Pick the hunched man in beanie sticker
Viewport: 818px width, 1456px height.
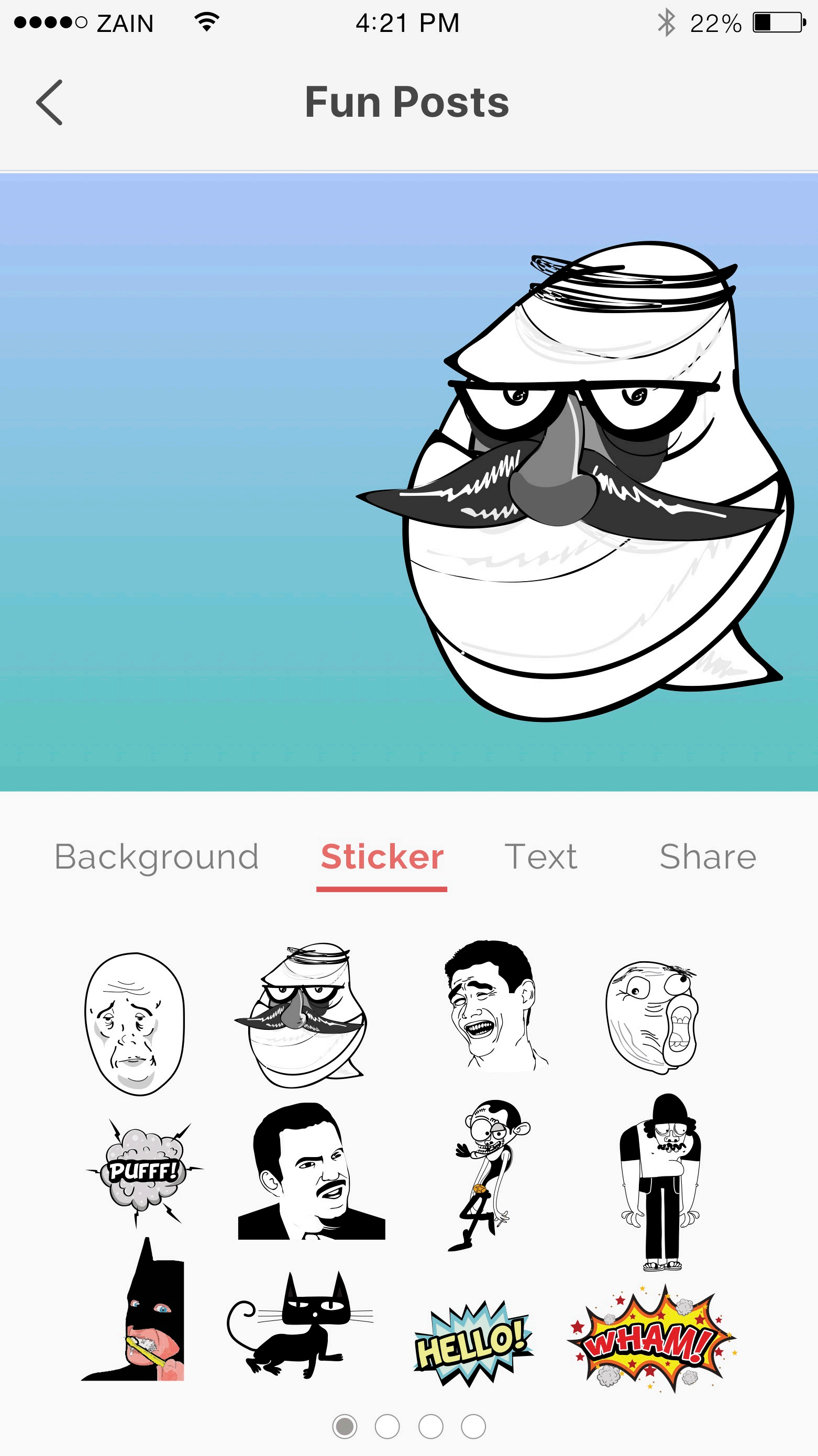(661, 1181)
